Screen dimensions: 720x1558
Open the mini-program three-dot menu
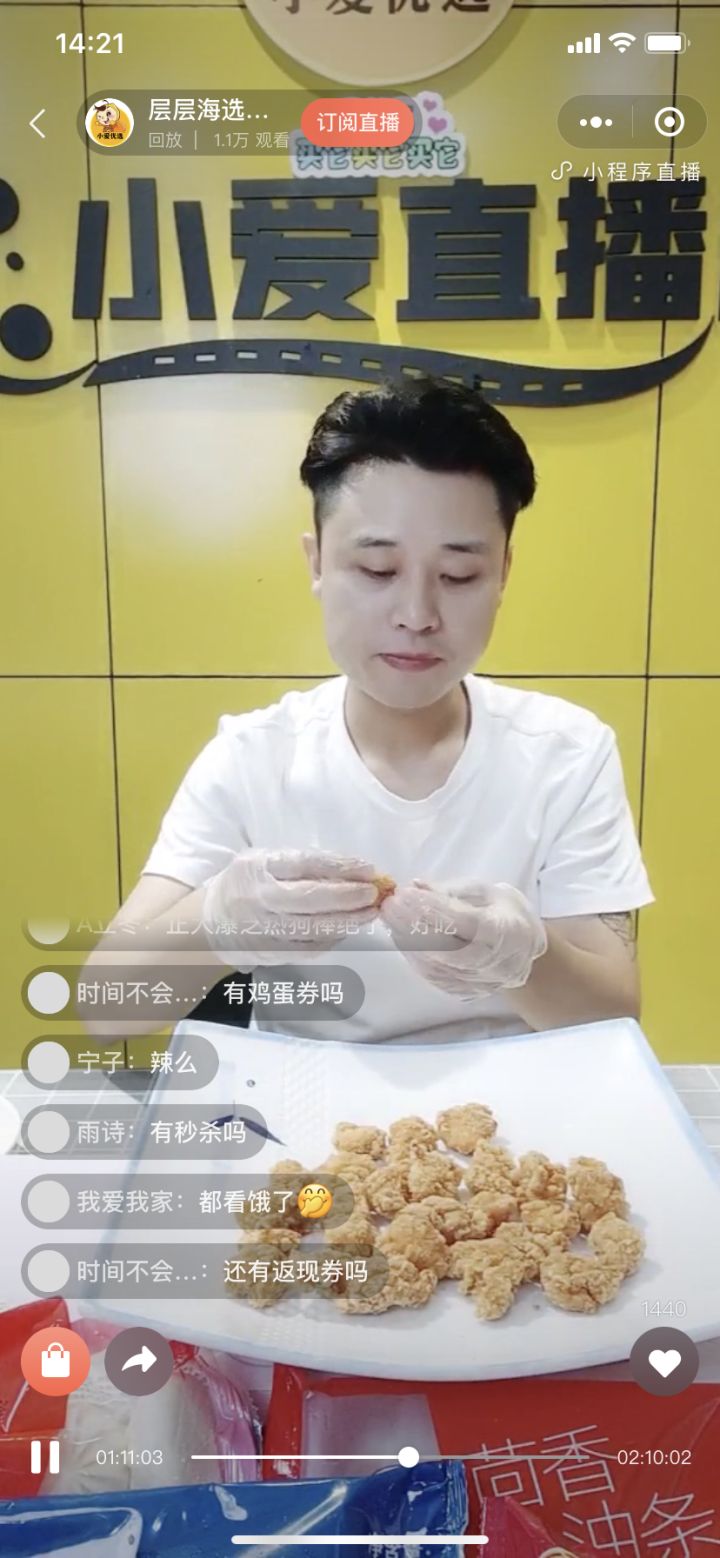coord(595,123)
